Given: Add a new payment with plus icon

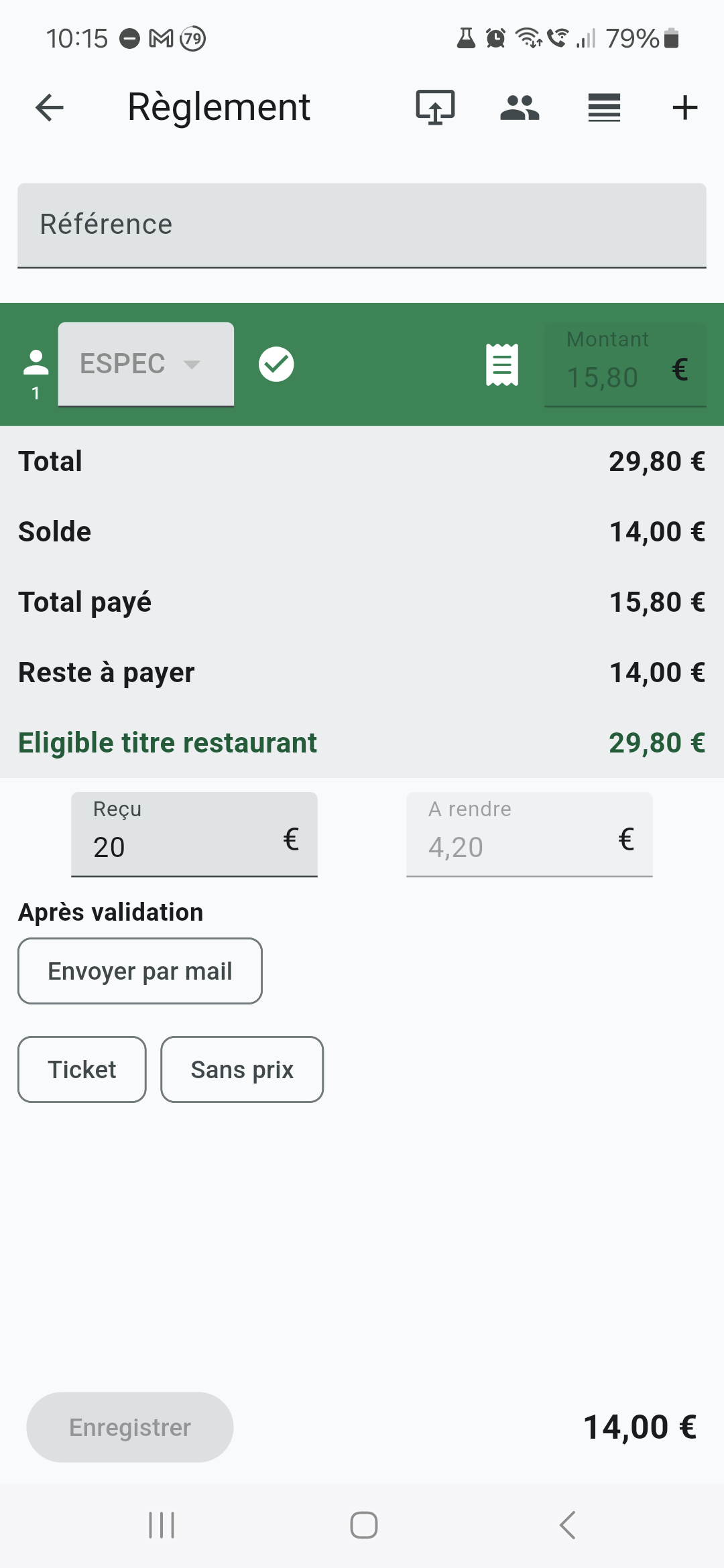Looking at the screenshot, I should click(685, 107).
